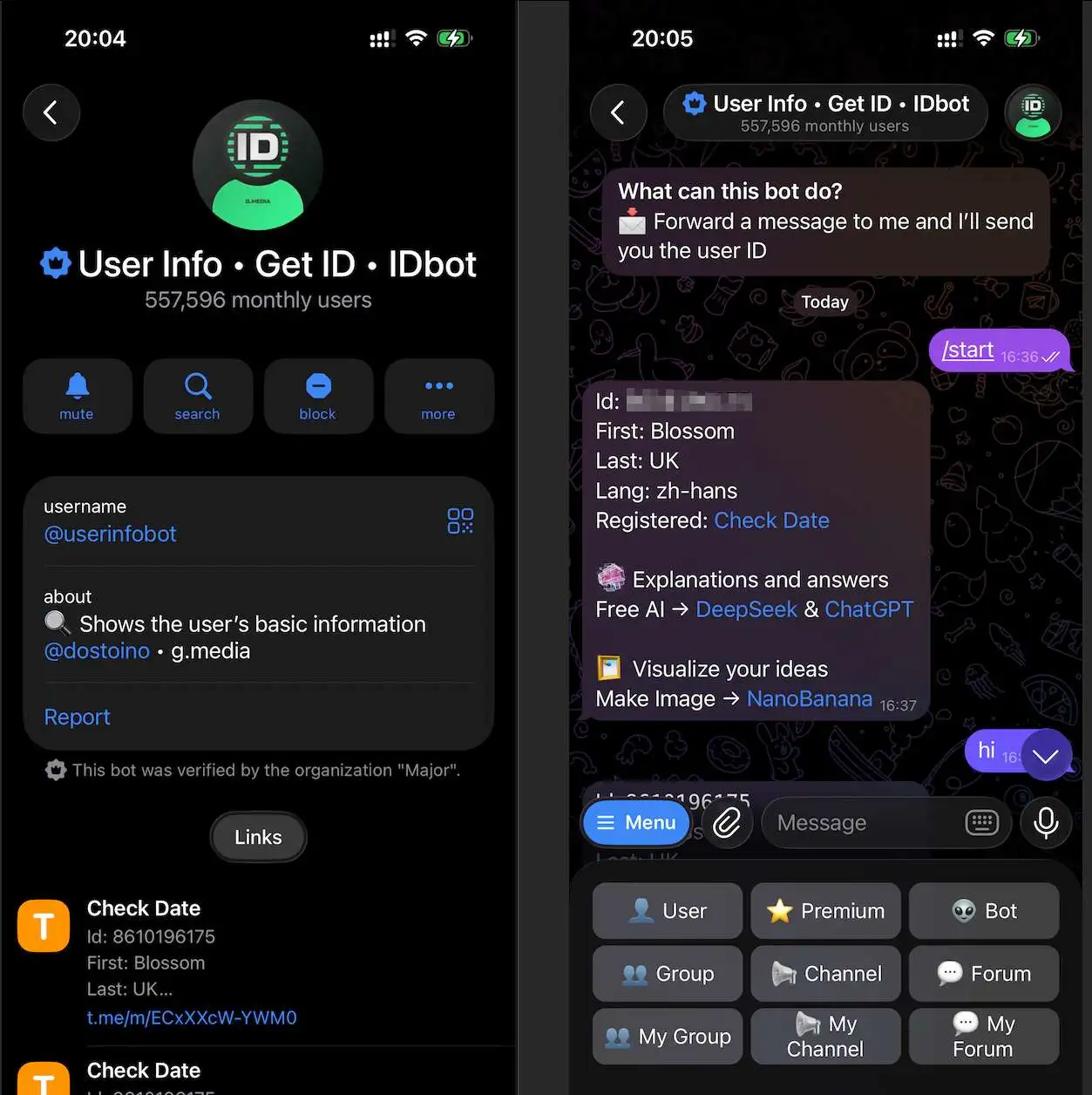Mute the User Info bot

77,396
